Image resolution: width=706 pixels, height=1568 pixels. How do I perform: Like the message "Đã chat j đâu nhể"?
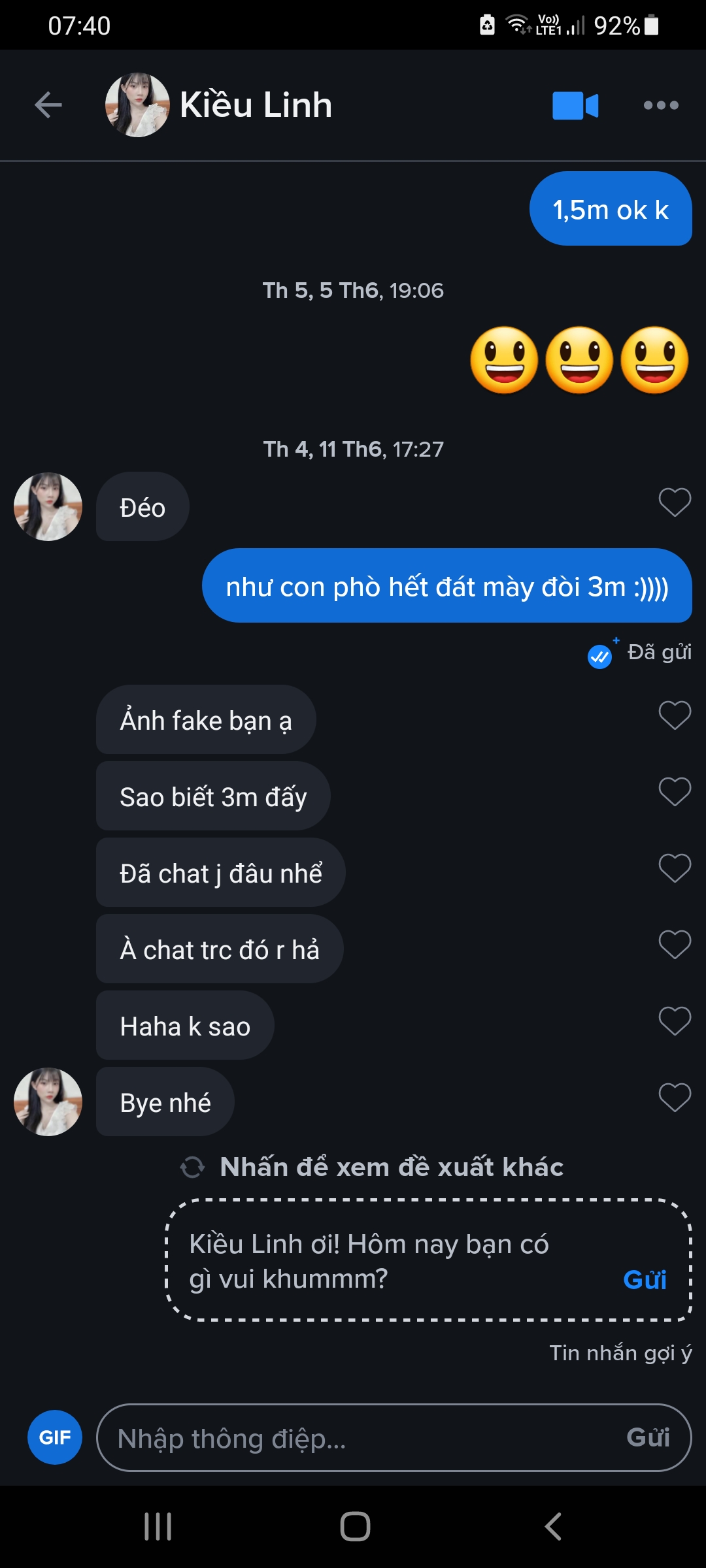(x=675, y=868)
